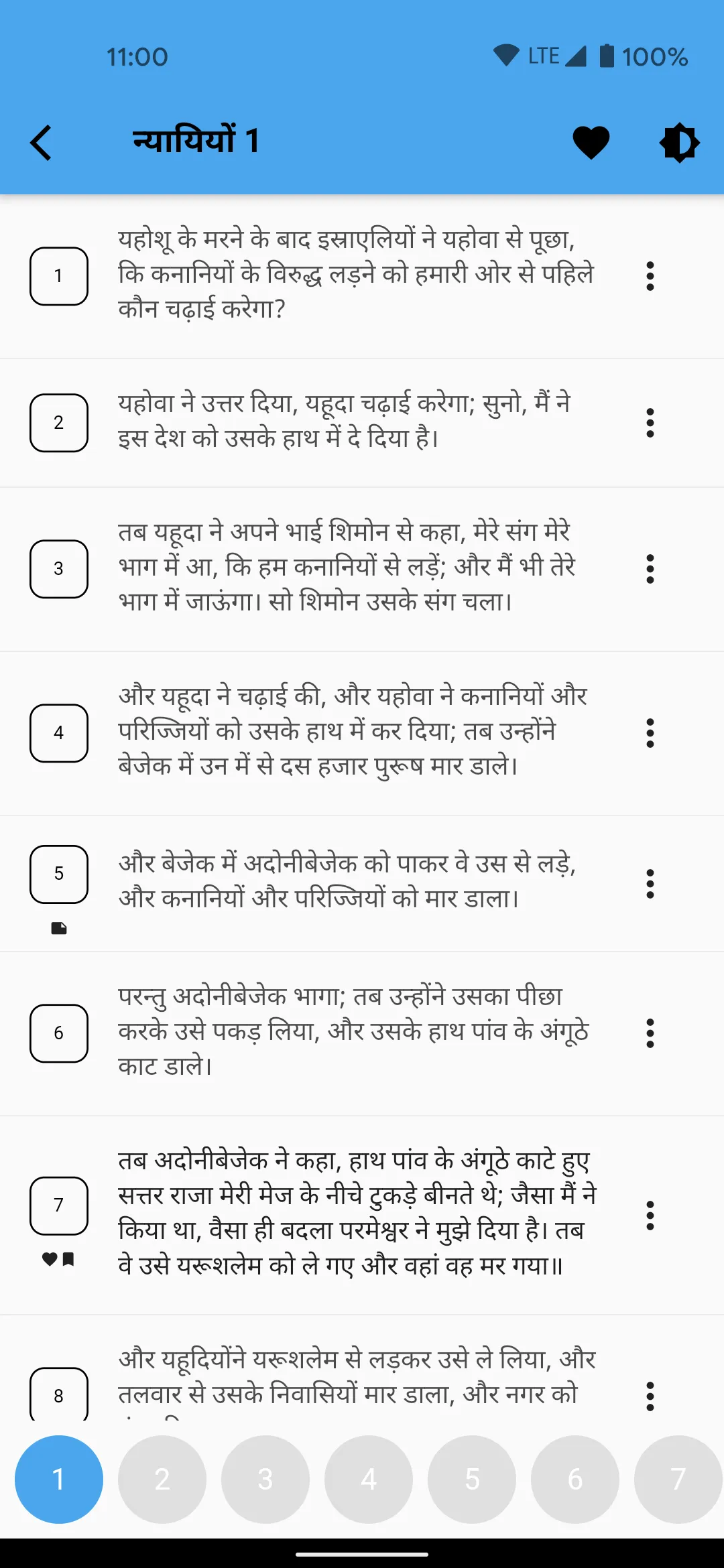This screenshot has width=724, height=1568.
Task: Go back using the header arrow
Action: pos(41,143)
